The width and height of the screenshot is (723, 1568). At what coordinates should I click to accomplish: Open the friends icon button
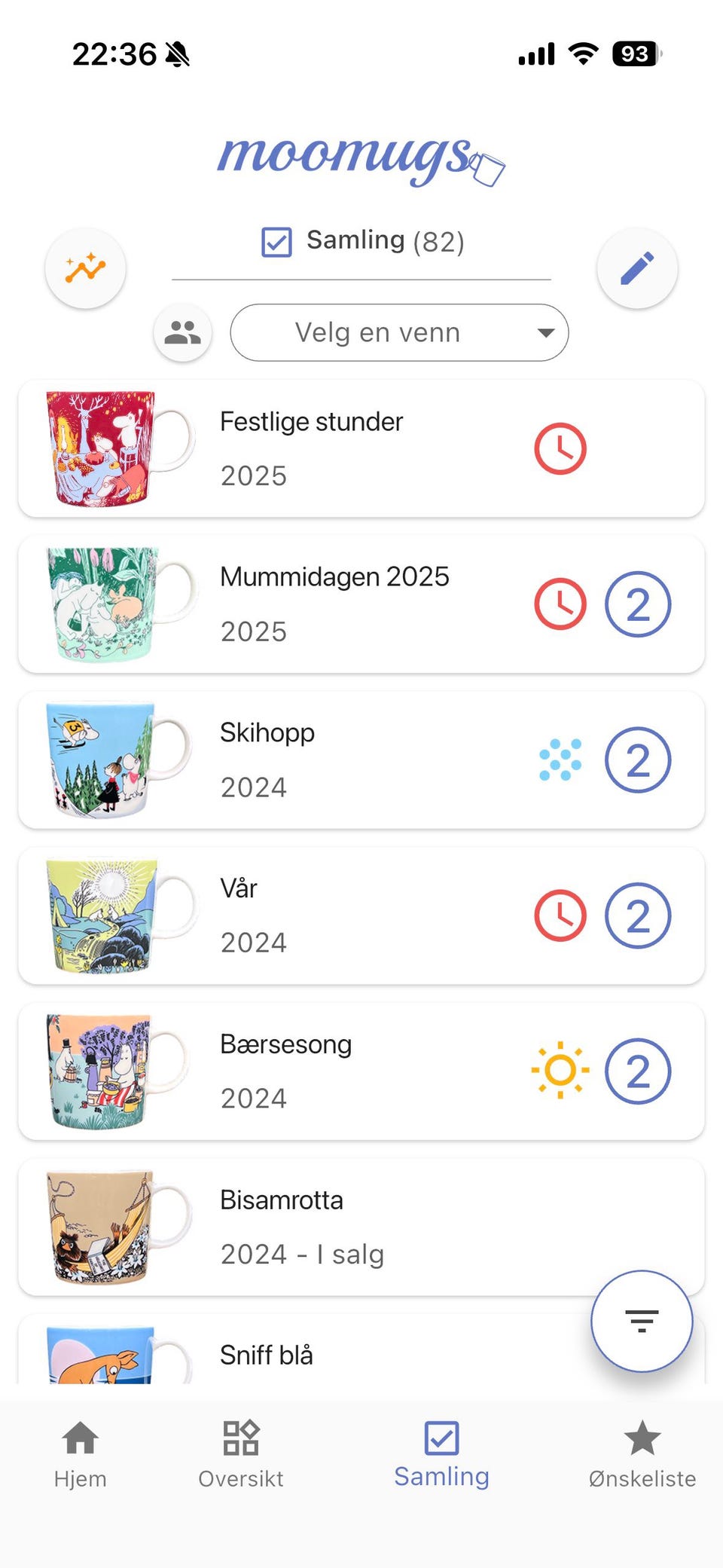coord(182,332)
